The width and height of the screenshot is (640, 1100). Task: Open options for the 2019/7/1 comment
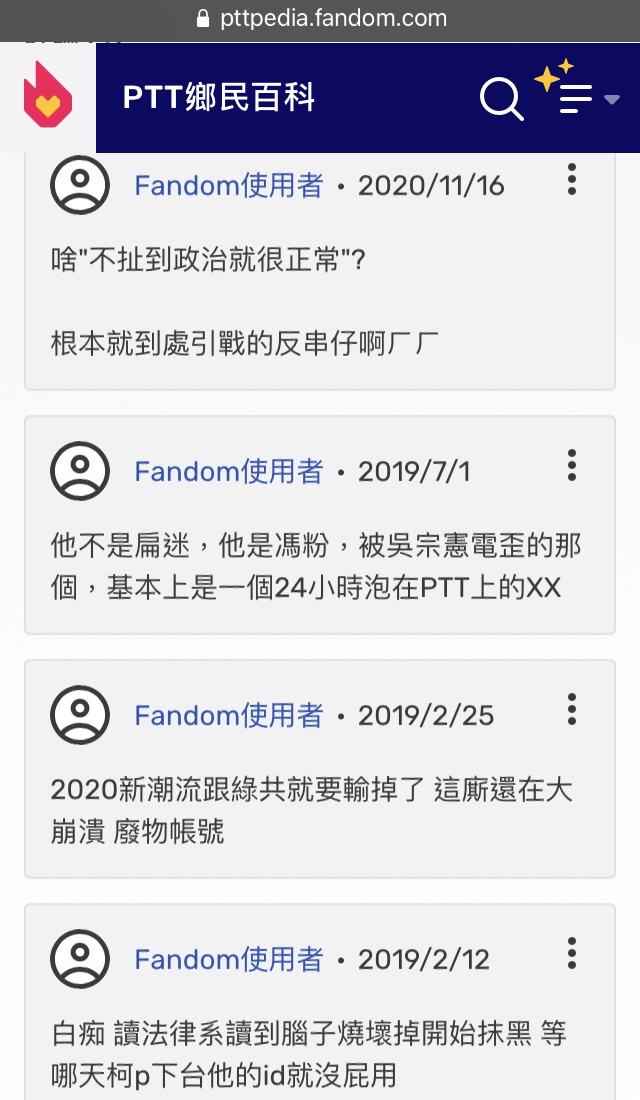[x=572, y=465]
